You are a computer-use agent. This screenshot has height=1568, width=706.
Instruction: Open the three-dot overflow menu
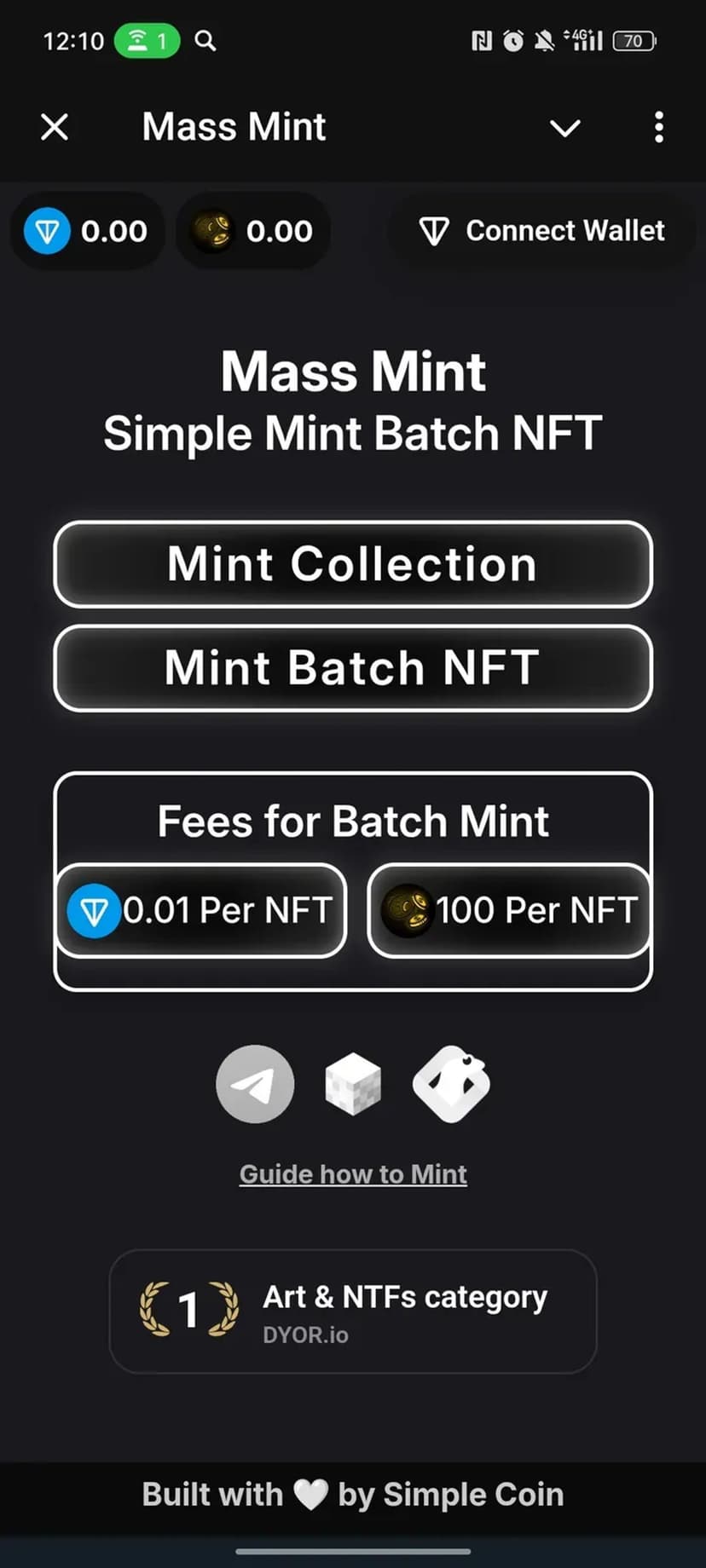(x=658, y=128)
